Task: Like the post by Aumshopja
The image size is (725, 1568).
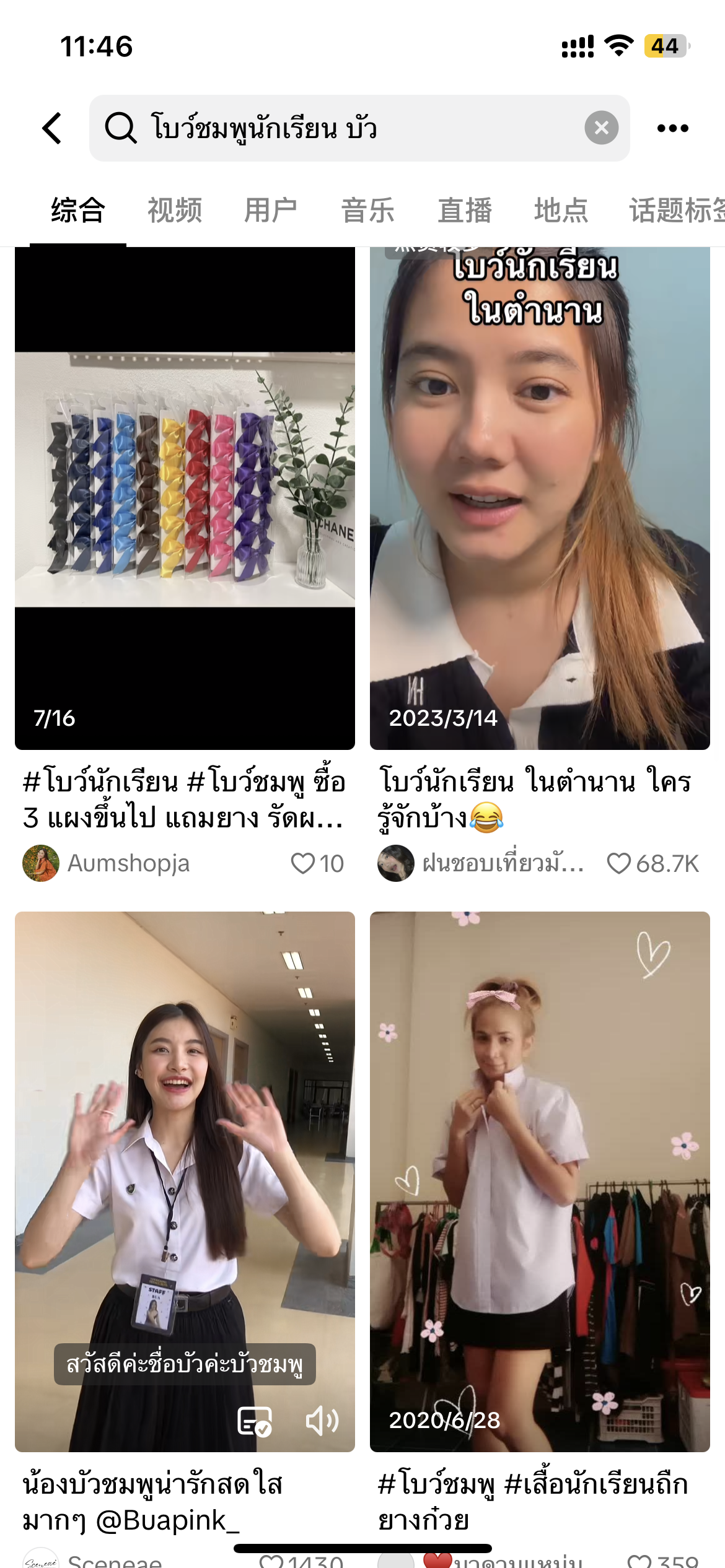Action: point(303,863)
